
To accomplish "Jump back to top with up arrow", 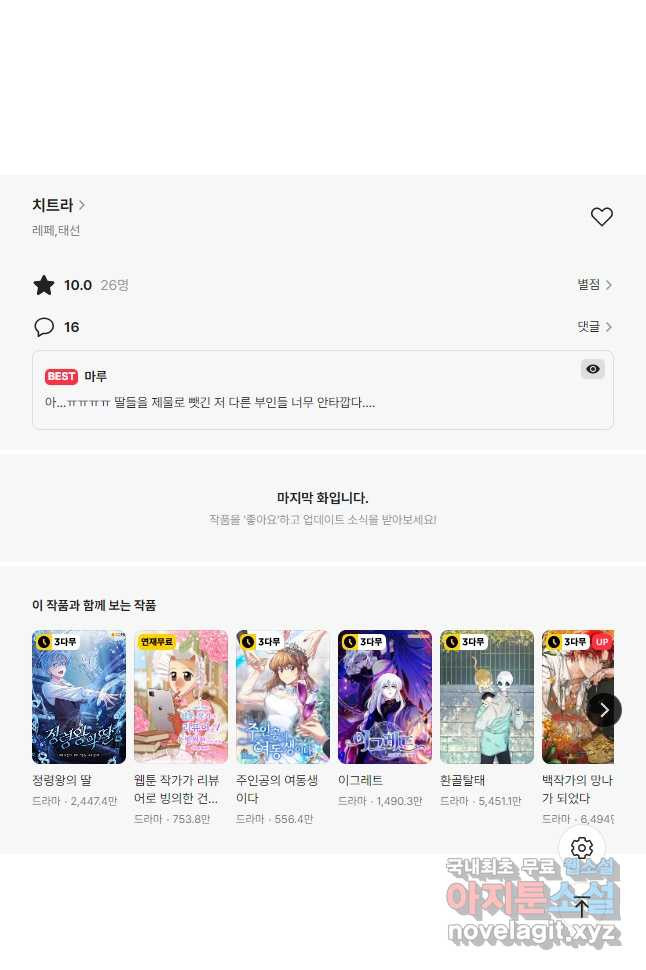I will click(x=582, y=908).
